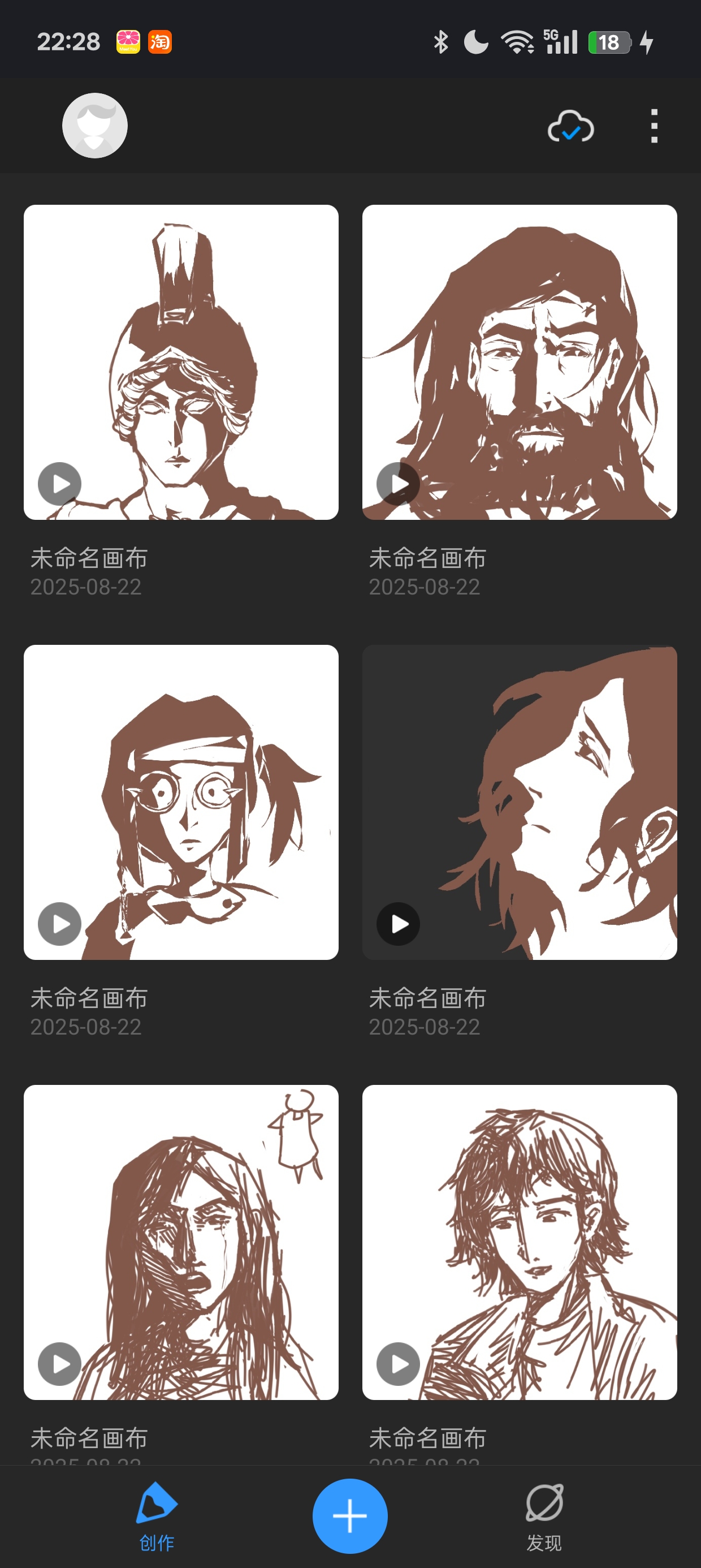
Task: Open the three-dot overflow menu
Action: pyautogui.click(x=654, y=127)
